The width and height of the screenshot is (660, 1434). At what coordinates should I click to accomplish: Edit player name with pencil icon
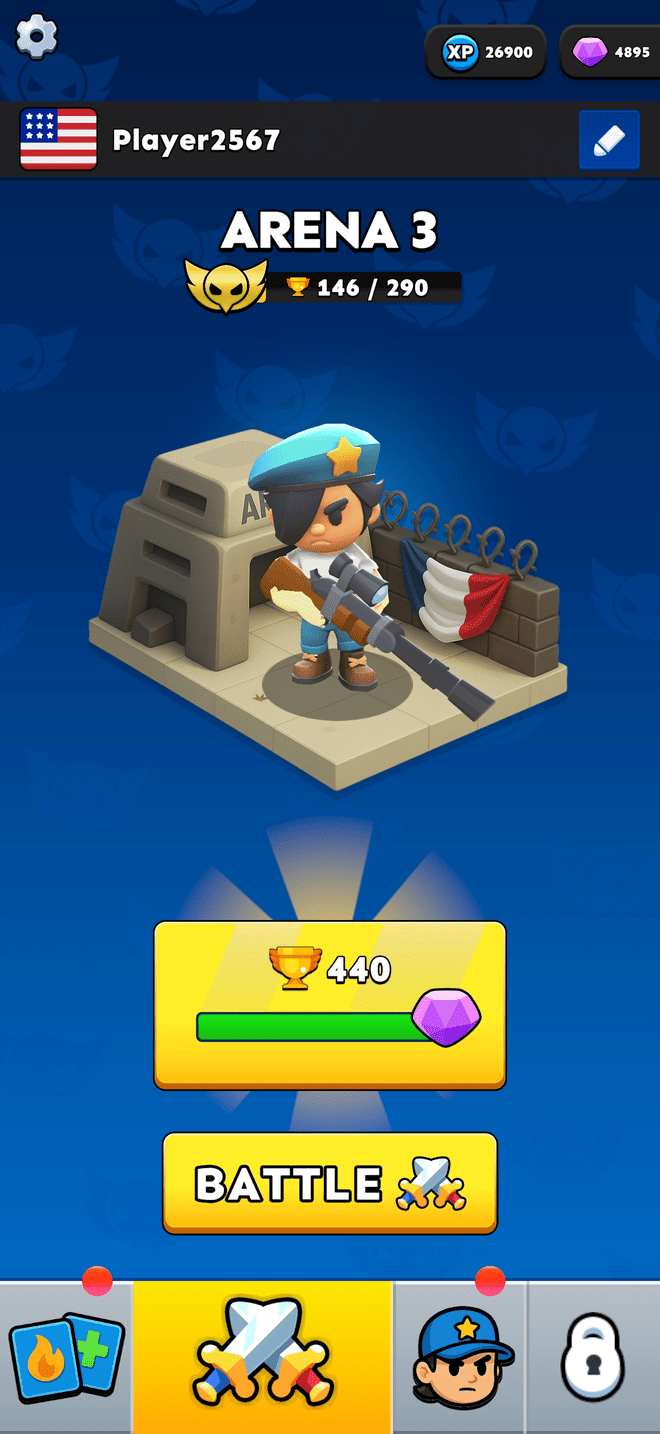(609, 141)
